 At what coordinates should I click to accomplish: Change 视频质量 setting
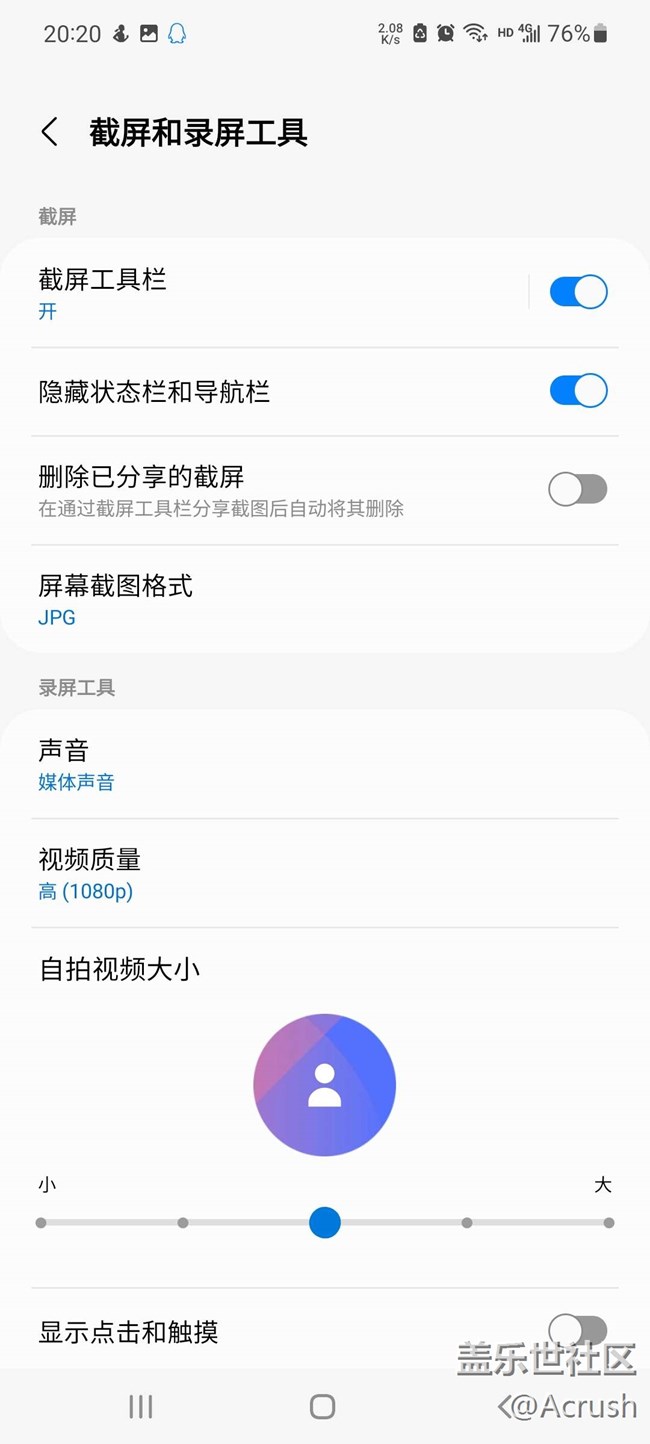[x=300, y=873]
